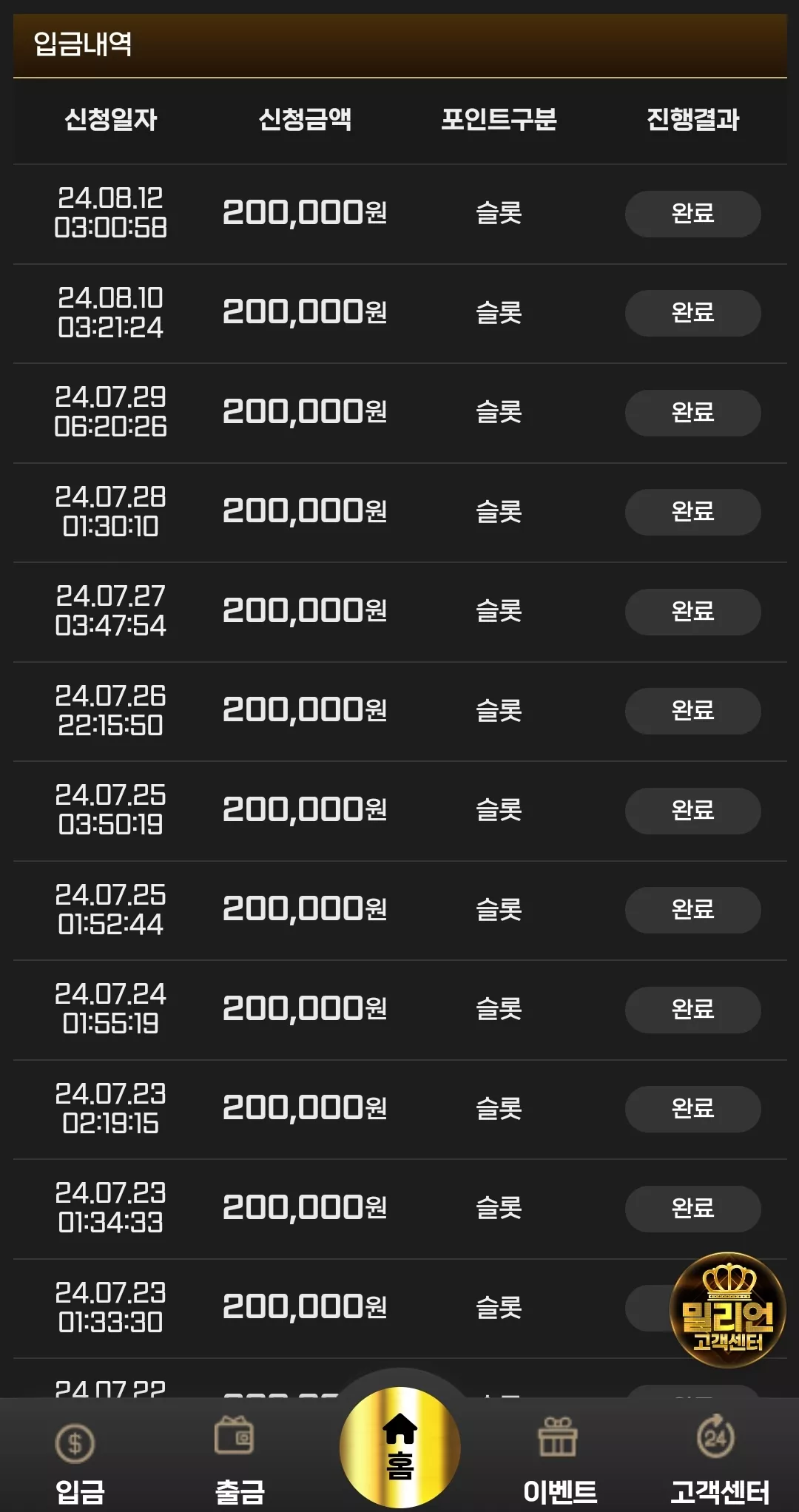The image size is (799, 1512).
Task: Tap 완료 status for the 24.07.26 deposit
Action: 692,711
